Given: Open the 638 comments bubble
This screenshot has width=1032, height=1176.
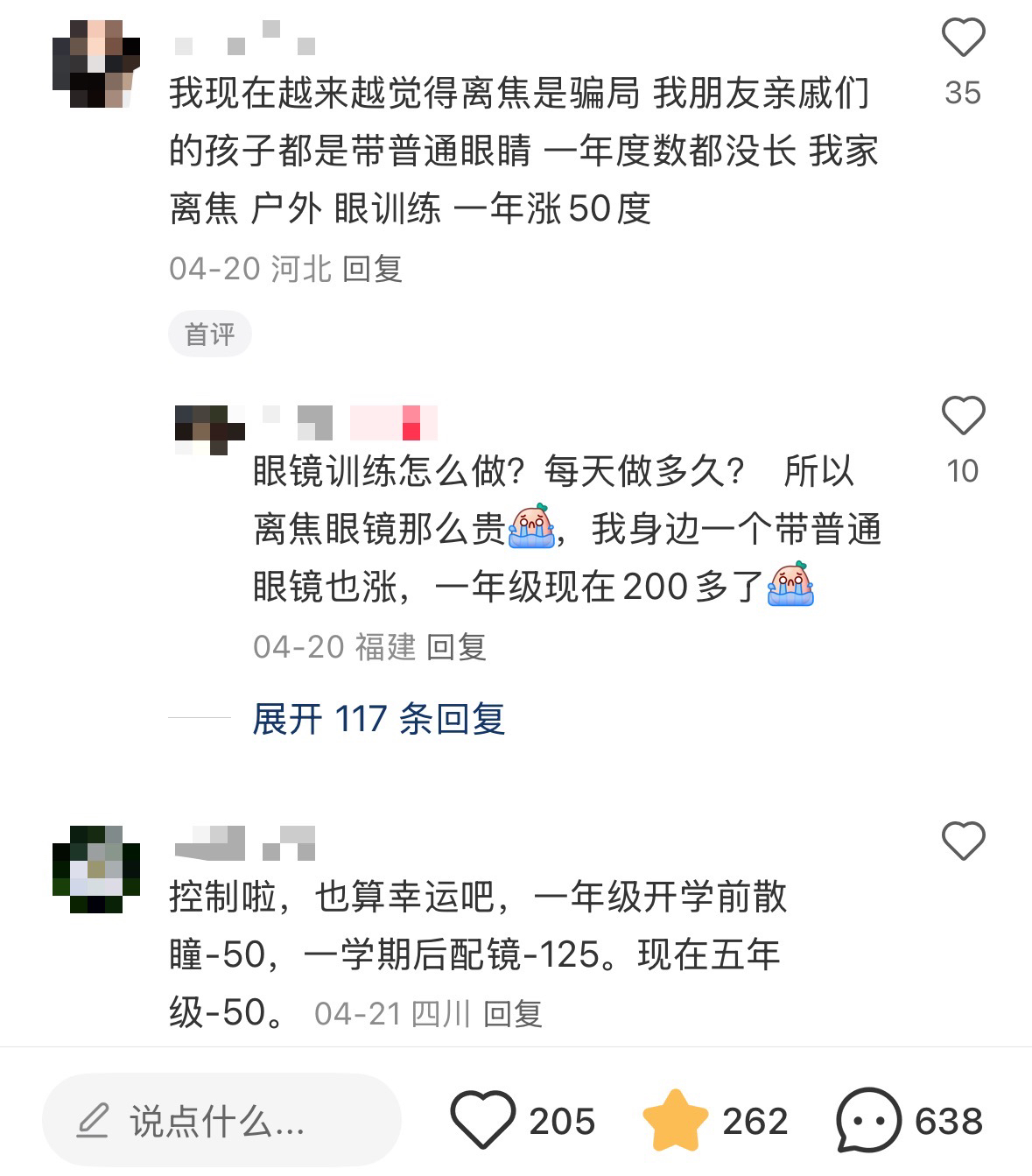Looking at the screenshot, I should pyautogui.click(x=867, y=1120).
